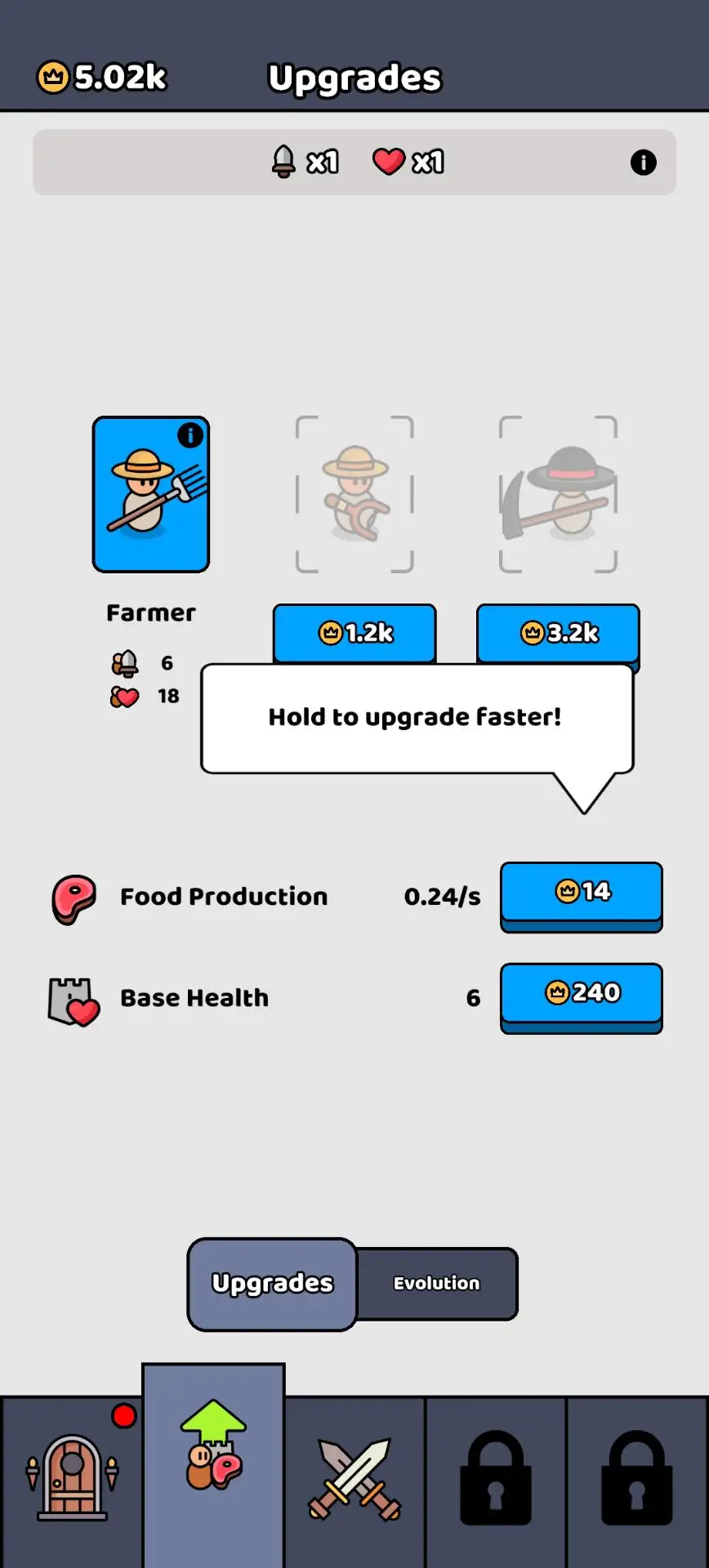
Task: Unlock the unit costing 1.2k
Action: (354, 633)
